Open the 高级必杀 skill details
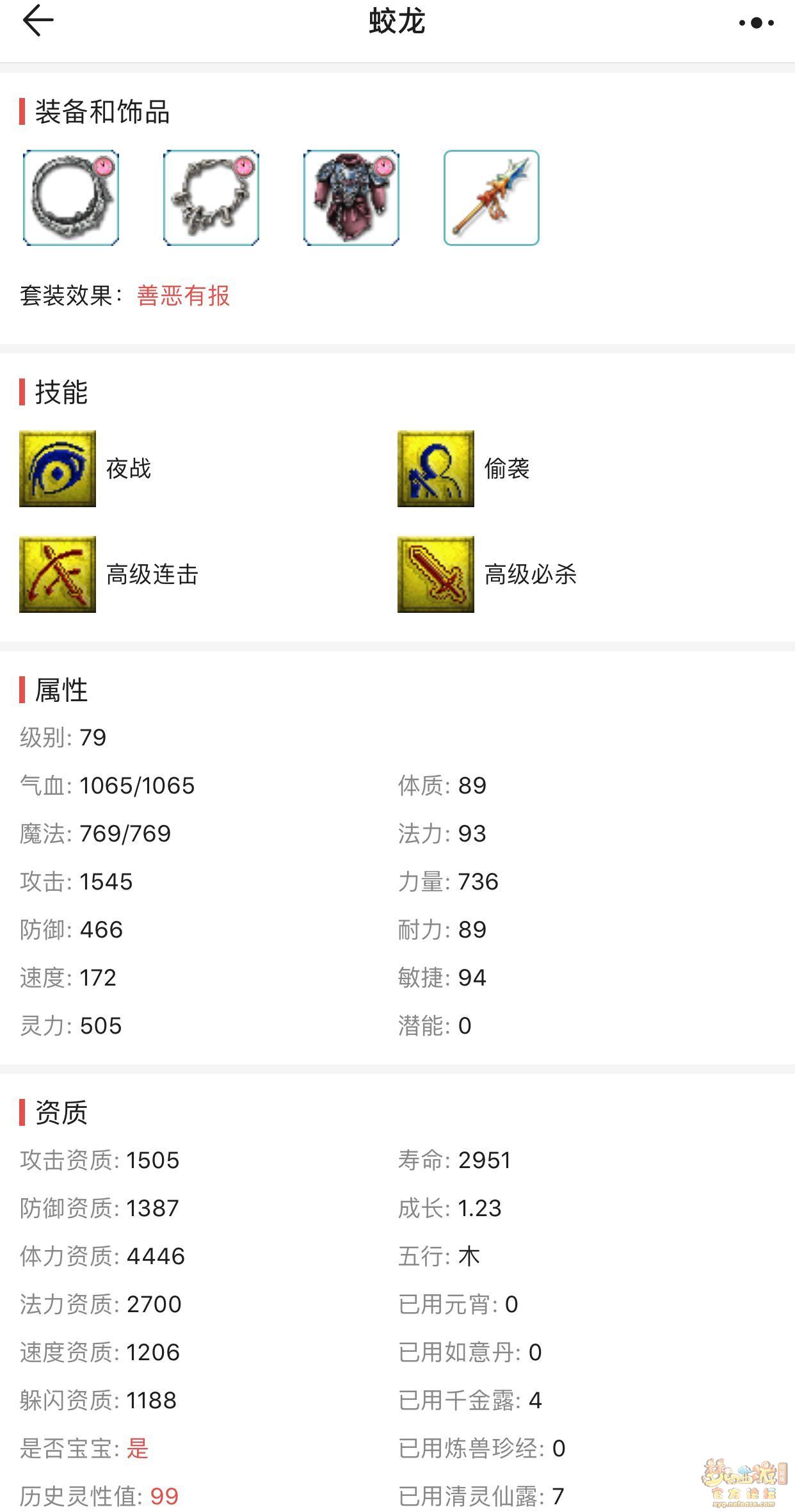This screenshot has height=1512, width=795. point(436,574)
